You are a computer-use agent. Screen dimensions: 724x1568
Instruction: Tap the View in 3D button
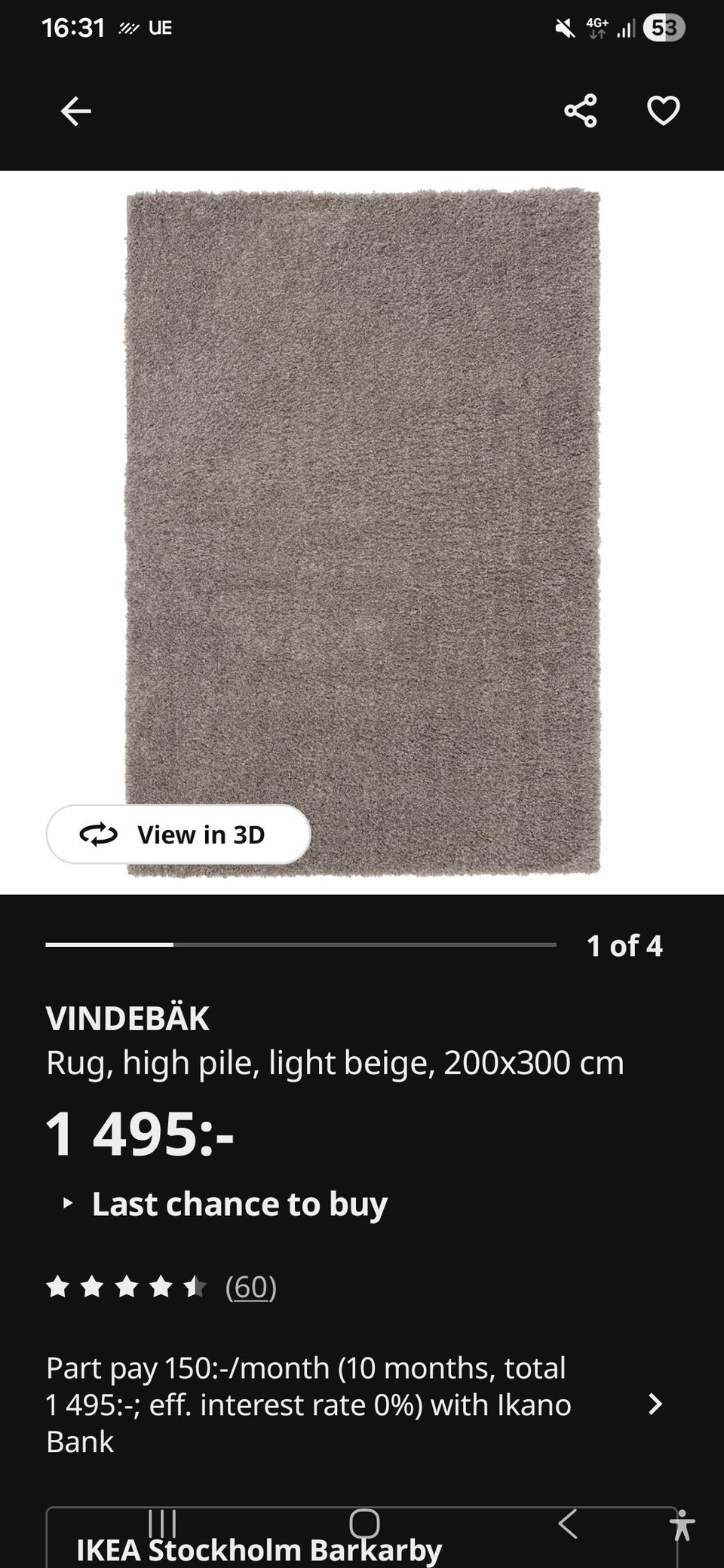(178, 835)
